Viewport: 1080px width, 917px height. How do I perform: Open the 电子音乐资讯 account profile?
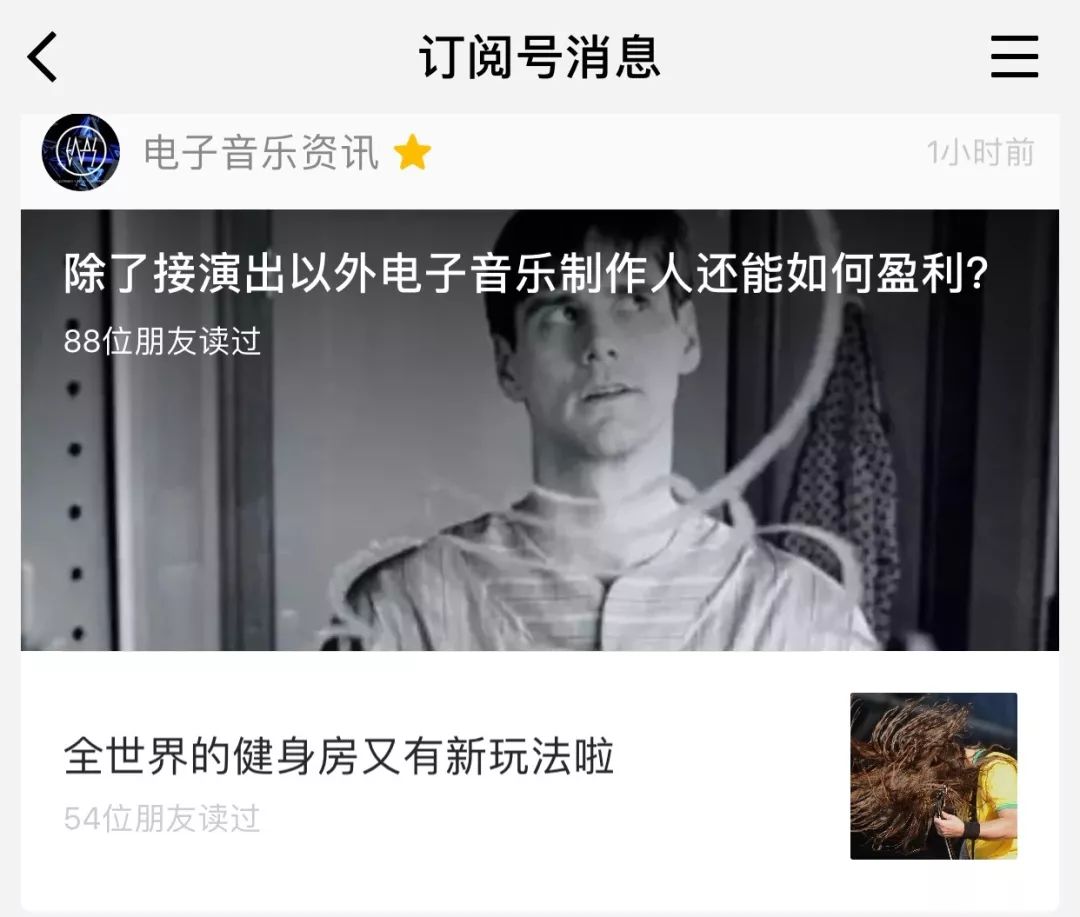tap(261, 153)
